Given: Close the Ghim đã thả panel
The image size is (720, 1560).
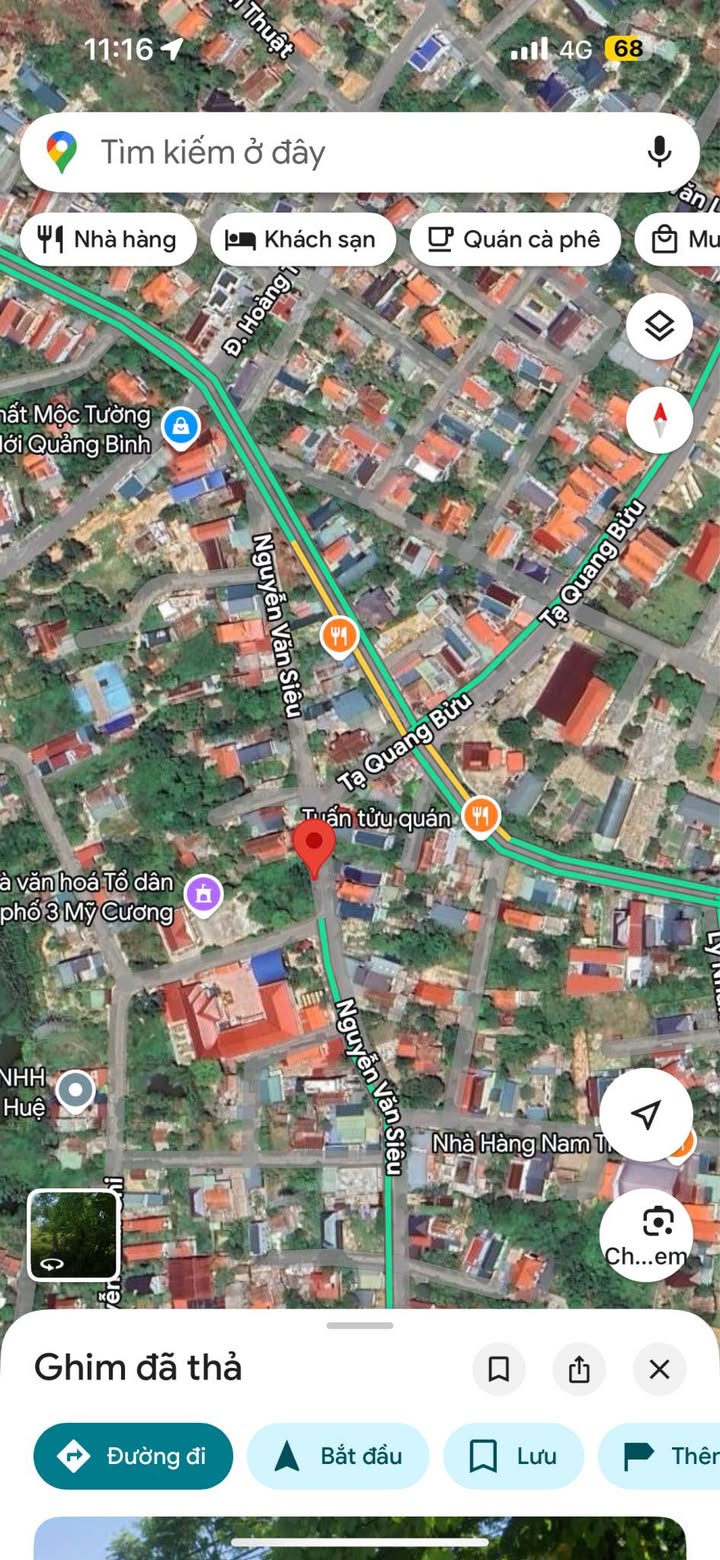Looking at the screenshot, I should [659, 1369].
